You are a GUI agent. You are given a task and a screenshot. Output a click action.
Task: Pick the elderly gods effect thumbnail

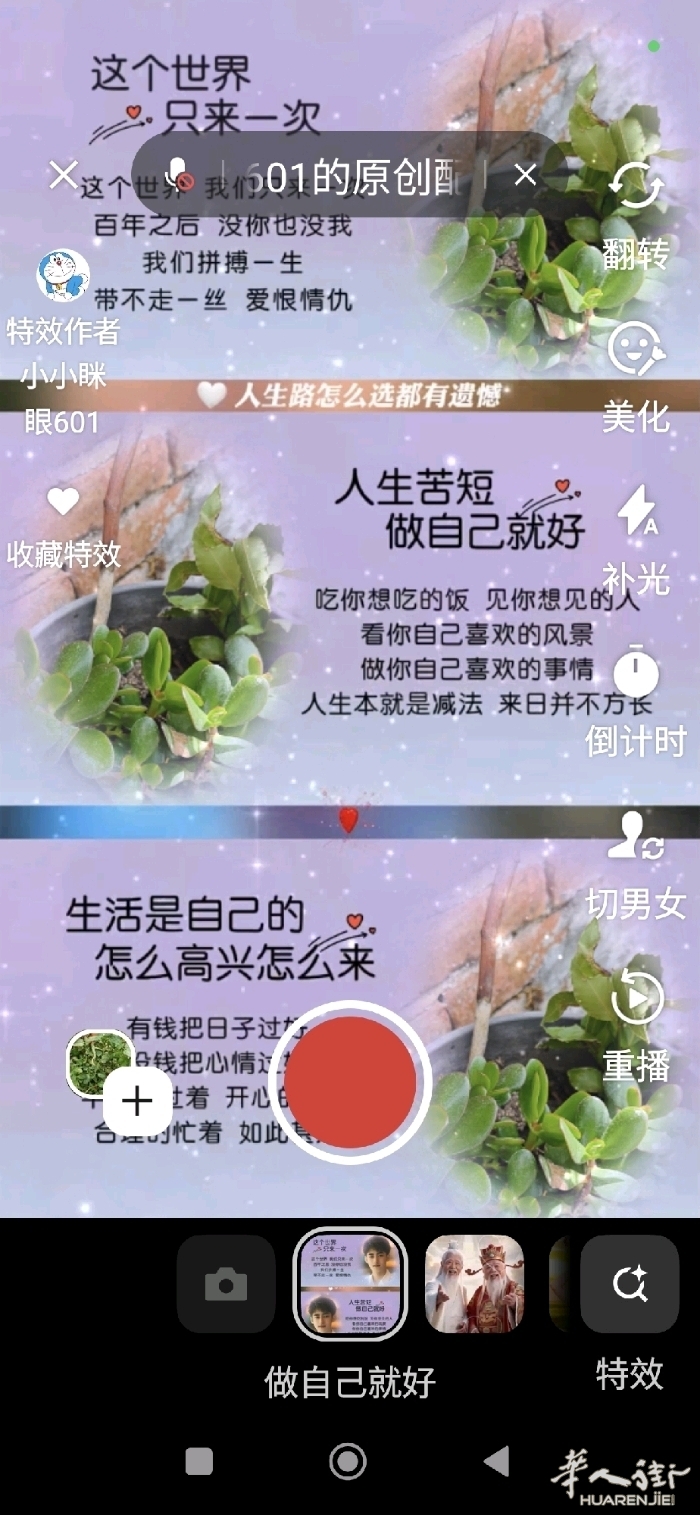tap(475, 1284)
